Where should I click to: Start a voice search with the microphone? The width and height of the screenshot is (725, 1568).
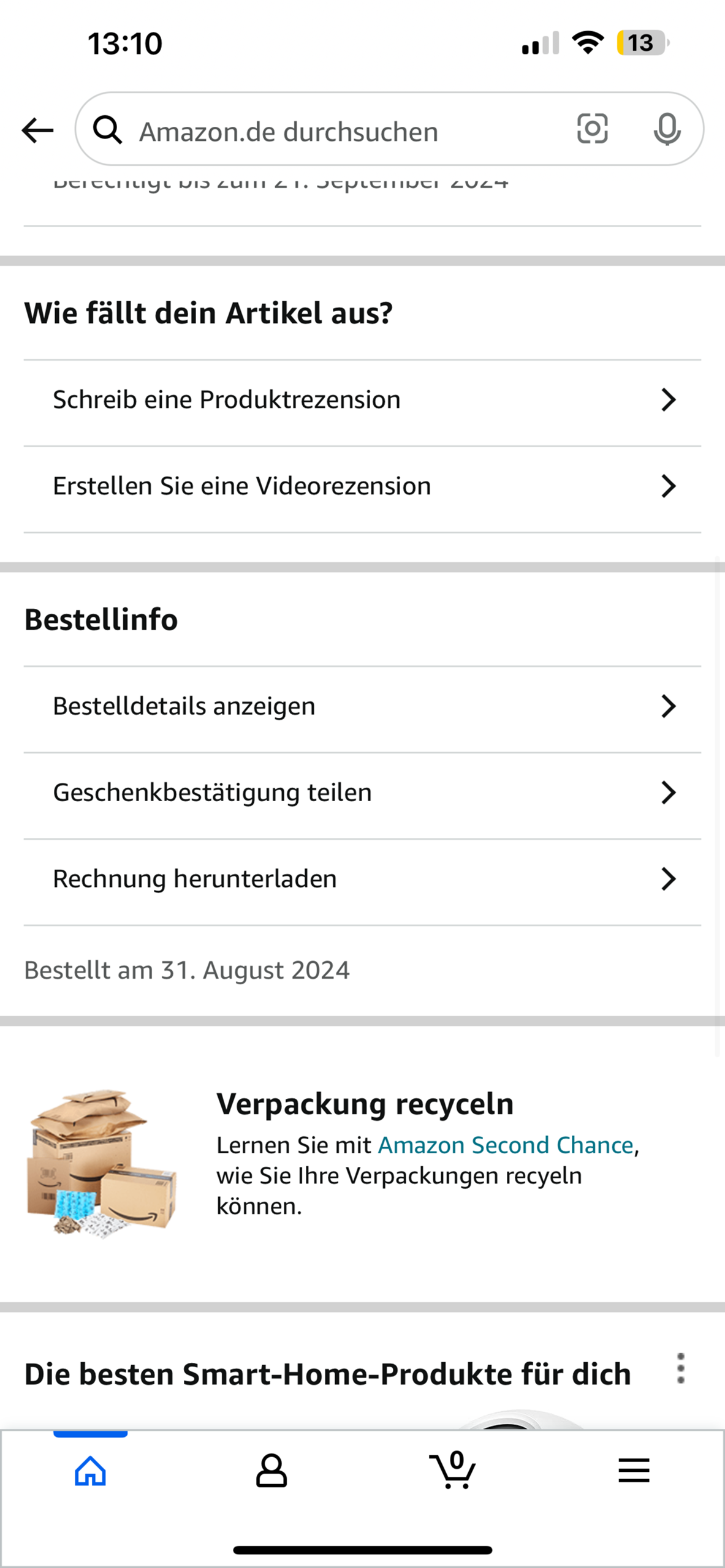coord(667,130)
